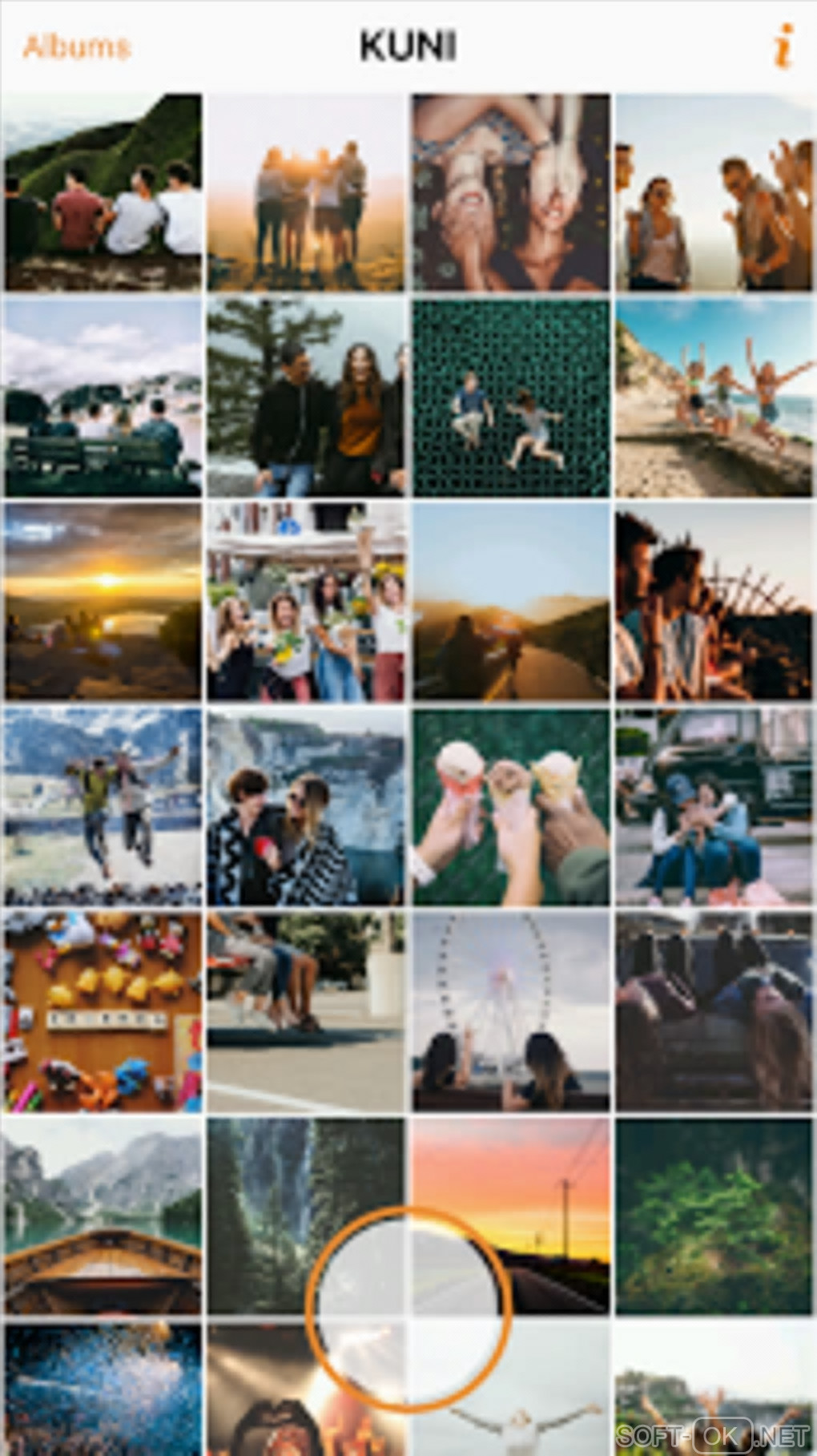Select photo of two people lying on green net
817x1456 pixels.
point(510,397)
